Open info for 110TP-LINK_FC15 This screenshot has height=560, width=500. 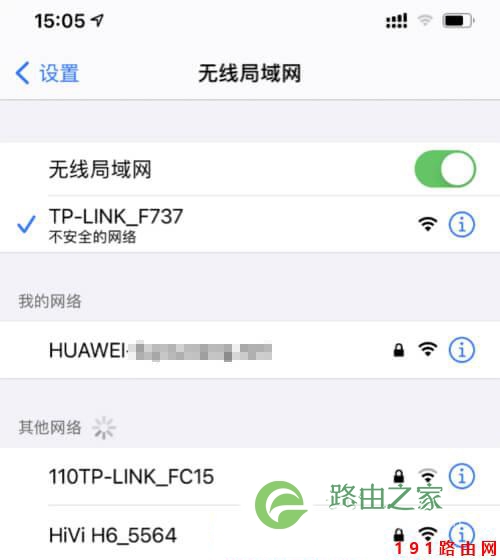click(462, 476)
